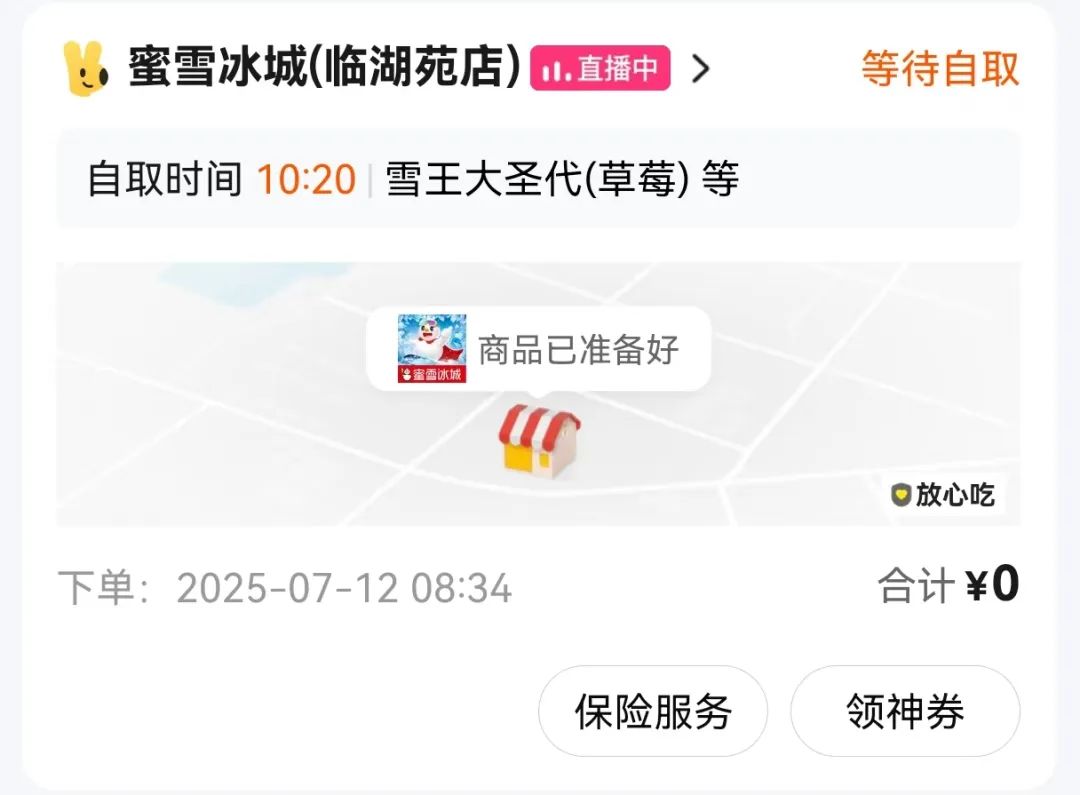Viewport: 1080px width, 795px height.
Task: Open the 蜜雪冰城(临湖苑店) store page
Action: pyautogui.click(x=325, y=68)
